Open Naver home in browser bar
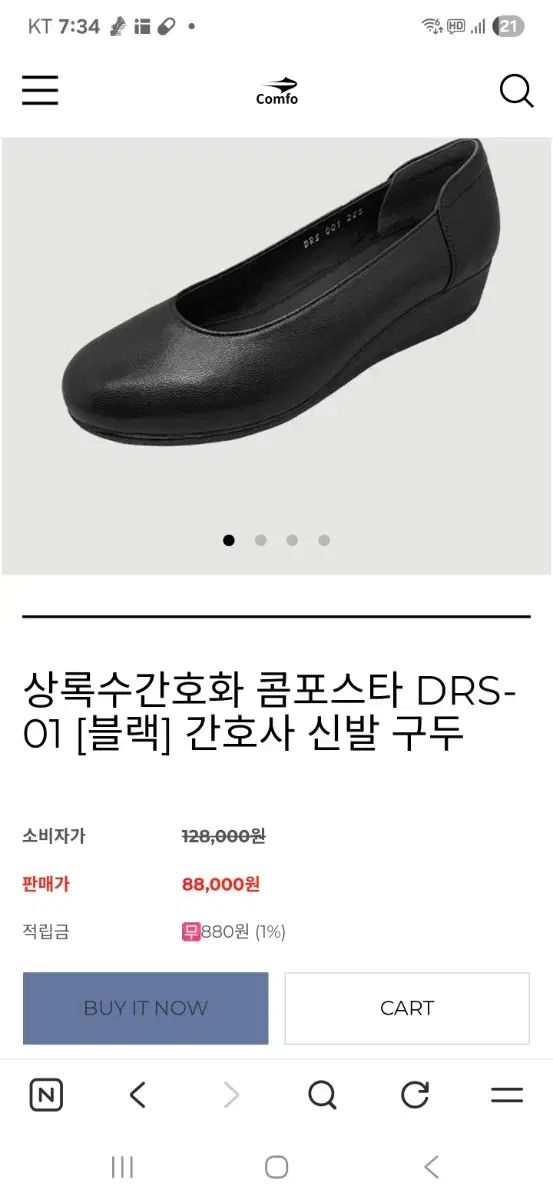The width and height of the screenshot is (553, 1200). [46, 1095]
